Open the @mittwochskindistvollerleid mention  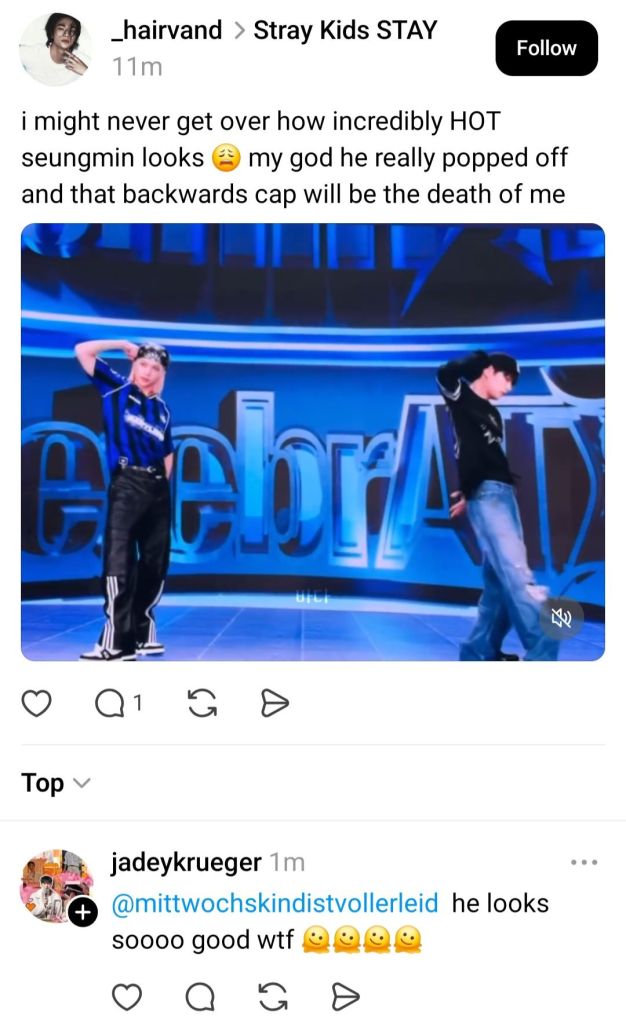point(274,903)
